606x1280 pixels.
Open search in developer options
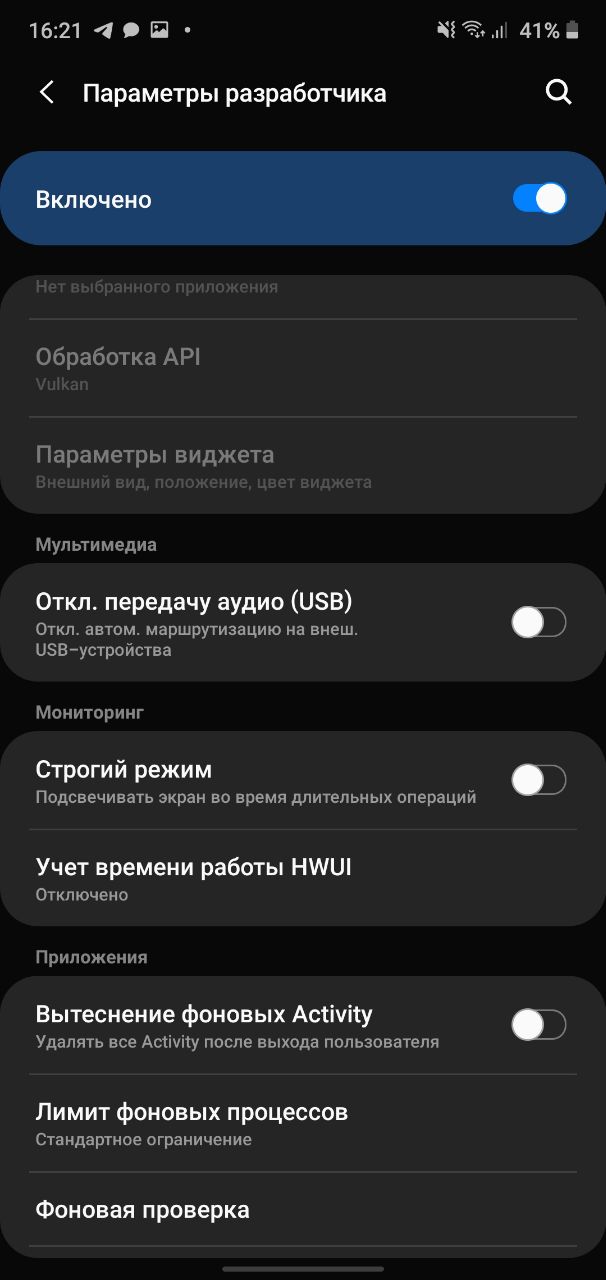pyautogui.click(x=558, y=93)
